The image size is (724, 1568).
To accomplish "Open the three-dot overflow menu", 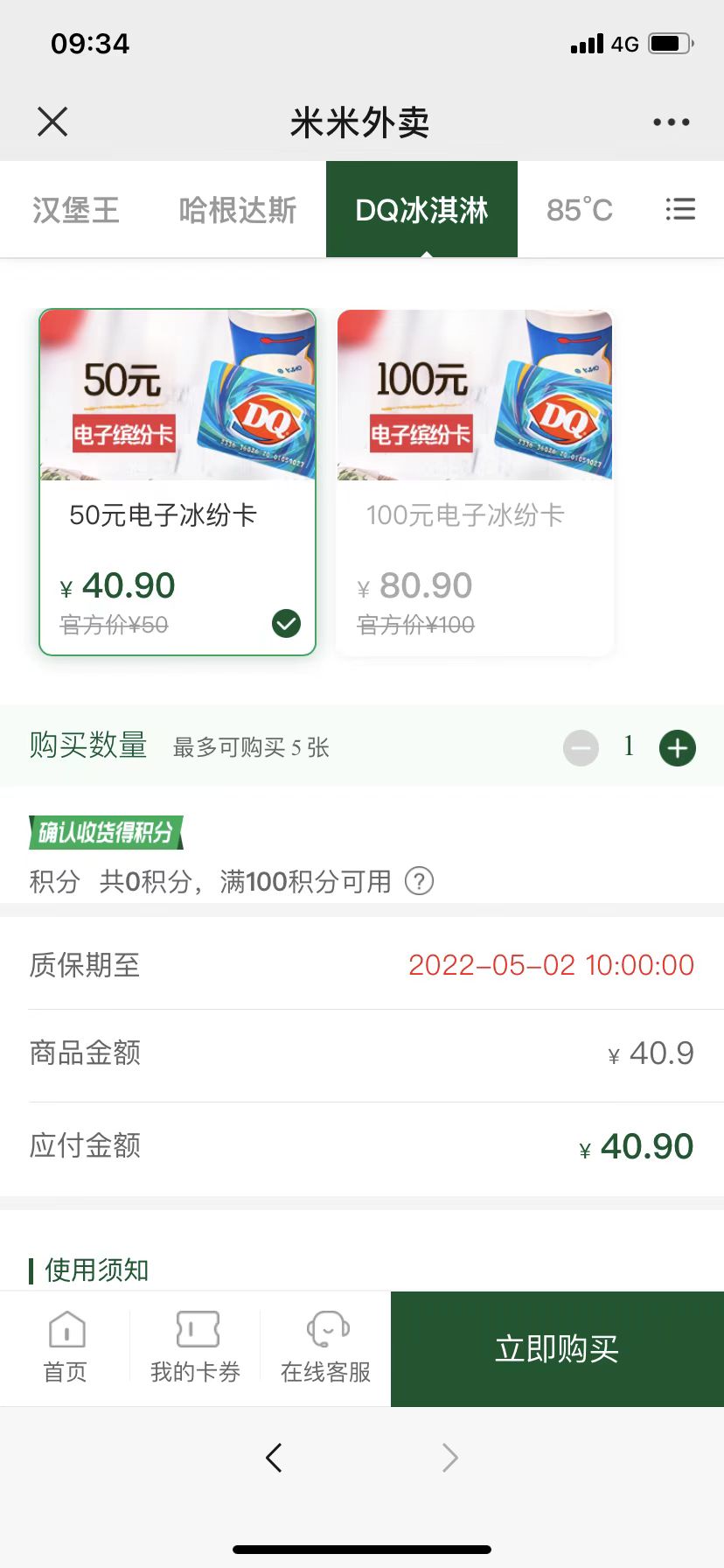I will pyautogui.click(x=671, y=122).
